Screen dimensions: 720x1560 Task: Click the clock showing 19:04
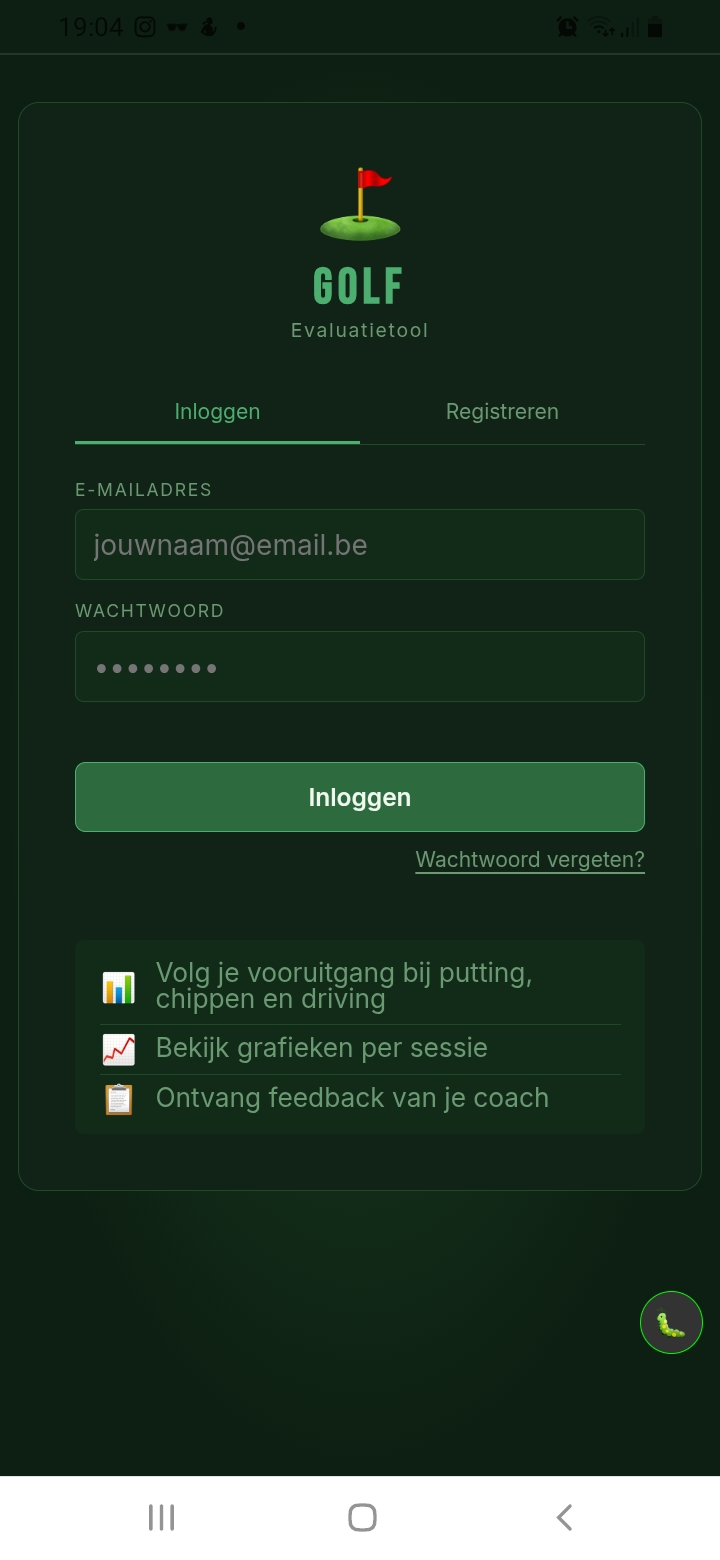tap(92, 27)
